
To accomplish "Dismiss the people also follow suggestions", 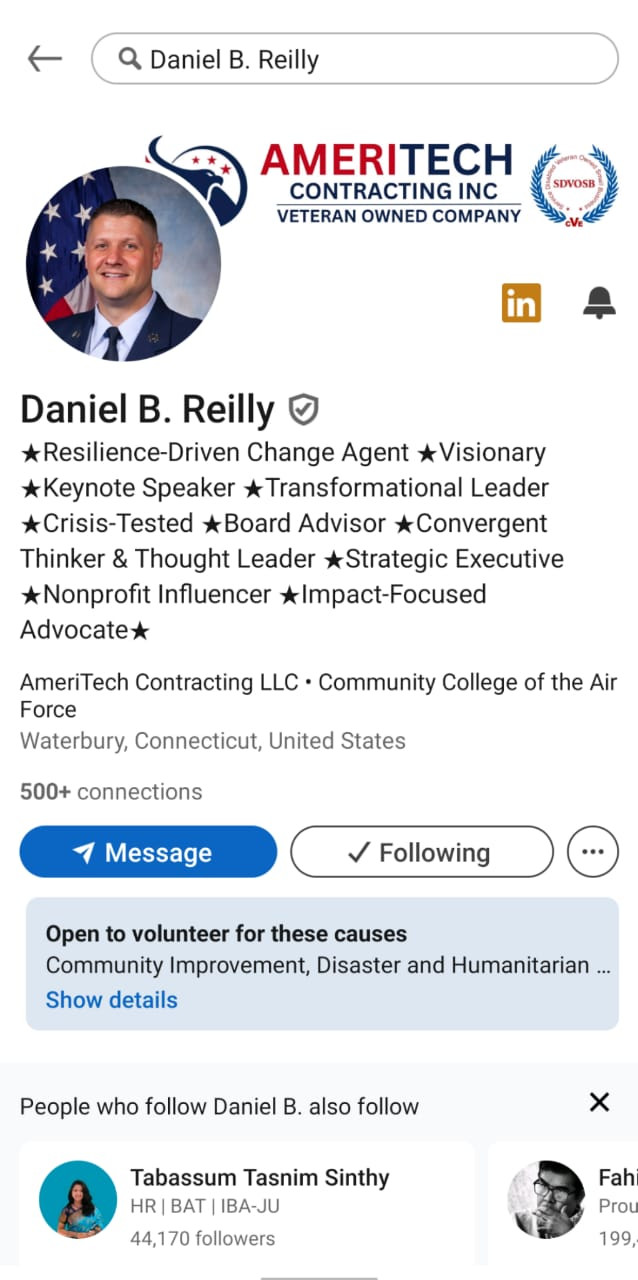I will click(x=599, y=1102).
